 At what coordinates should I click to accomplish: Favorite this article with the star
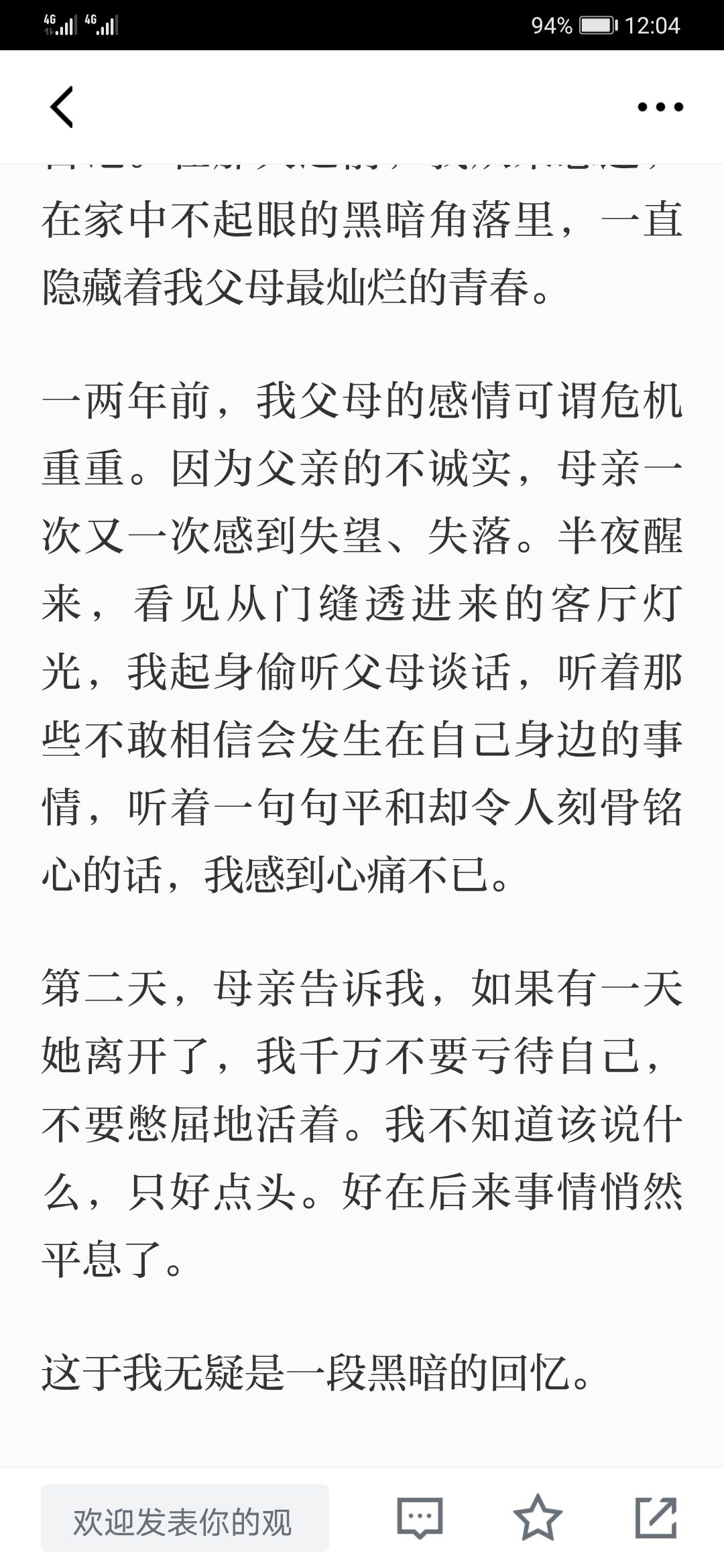click(x=538, y=1518)
